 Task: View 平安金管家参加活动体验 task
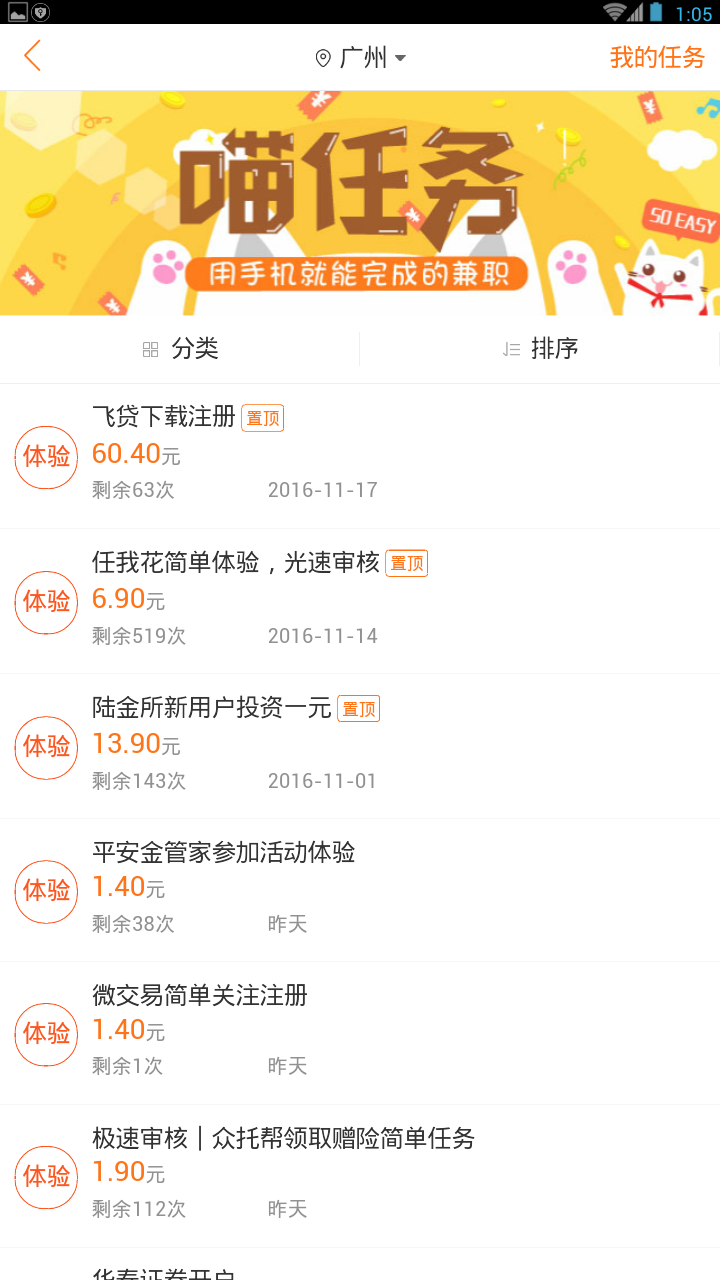click(360, 890)
